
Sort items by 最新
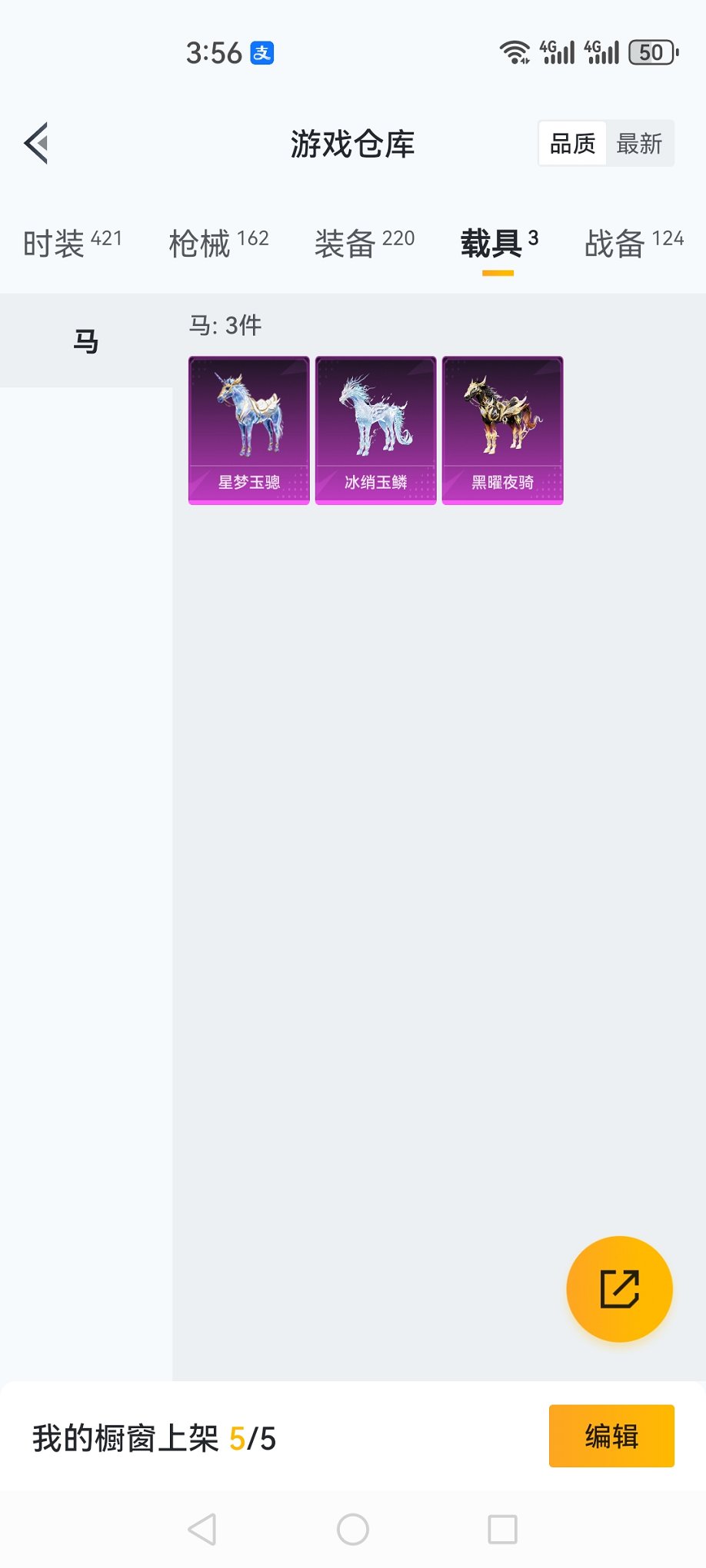click(x=639, y=144)
